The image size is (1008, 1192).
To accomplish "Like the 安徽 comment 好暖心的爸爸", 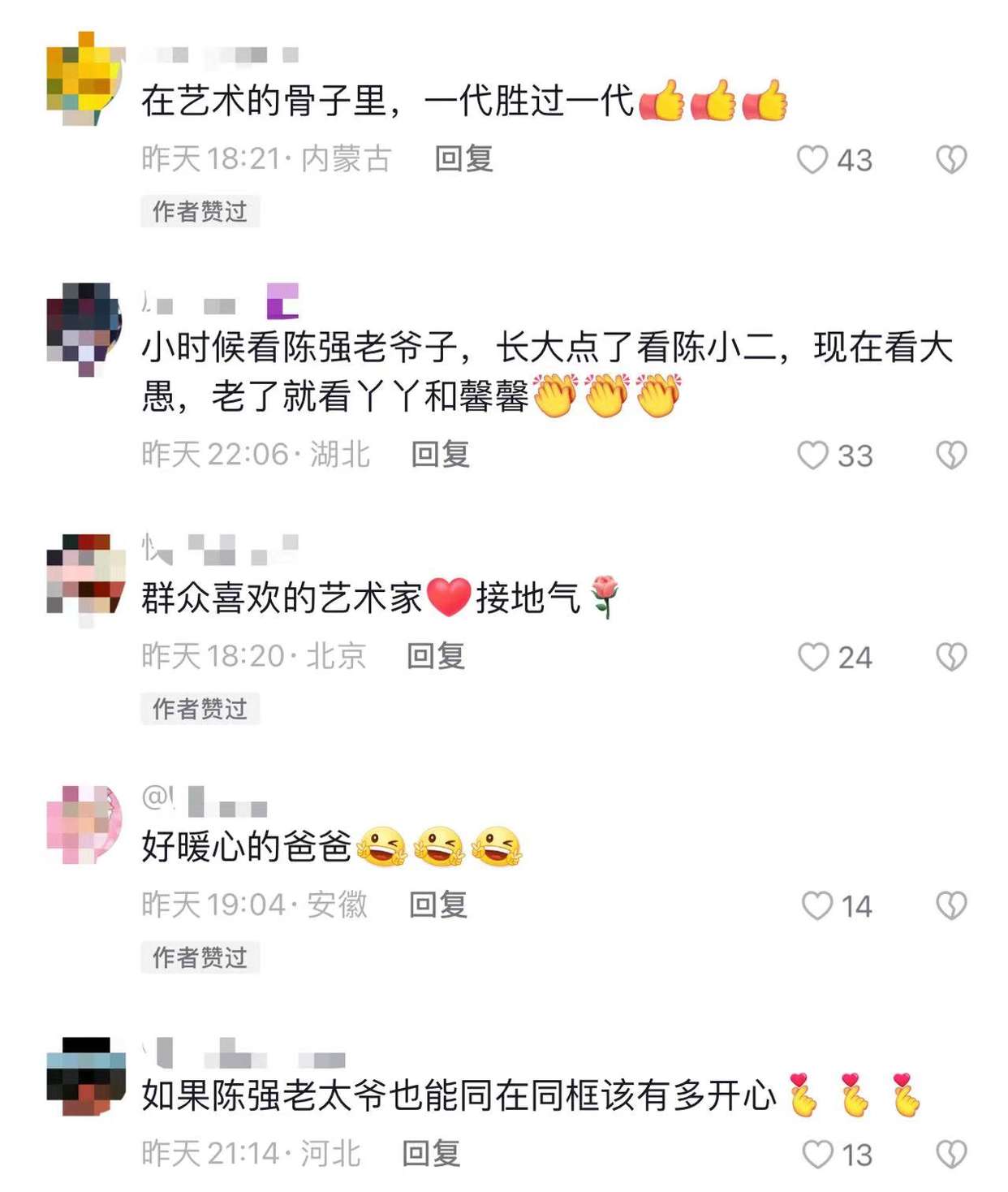I will click(816, 905).
